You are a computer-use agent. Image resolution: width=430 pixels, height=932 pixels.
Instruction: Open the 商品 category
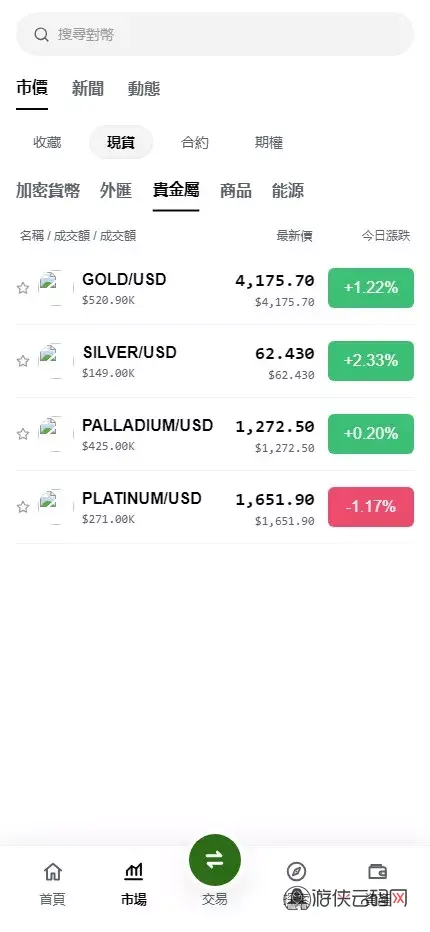[x=236, y=191]
